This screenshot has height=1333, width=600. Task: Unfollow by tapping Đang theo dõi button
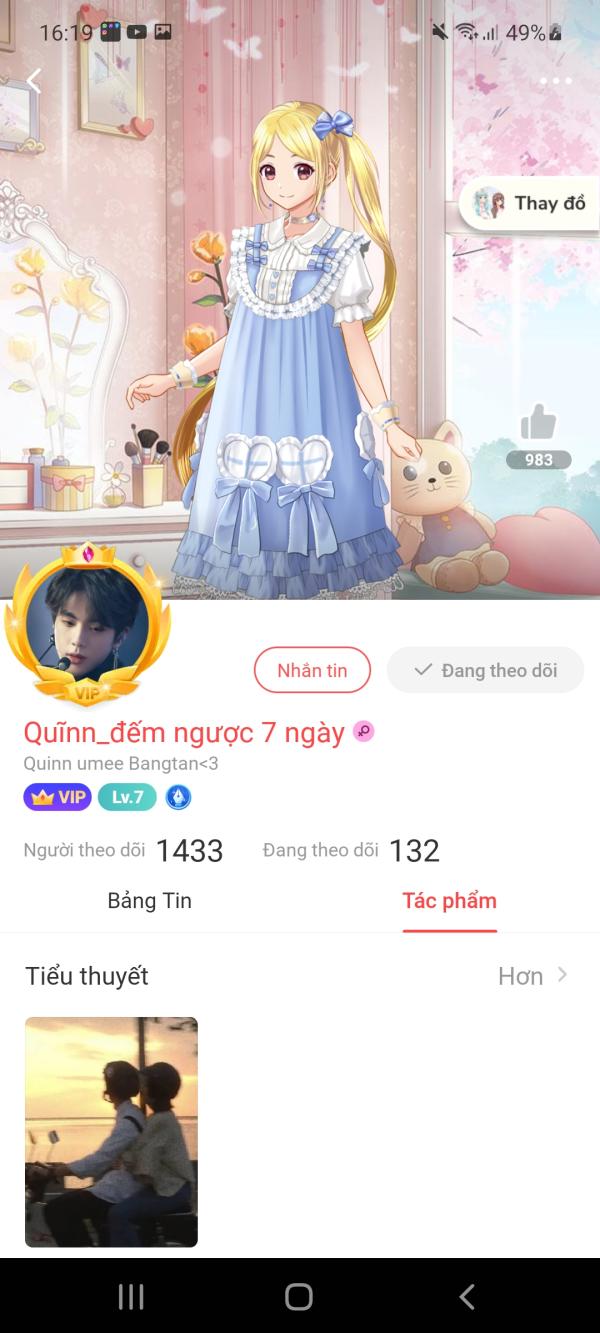[485, 670]
